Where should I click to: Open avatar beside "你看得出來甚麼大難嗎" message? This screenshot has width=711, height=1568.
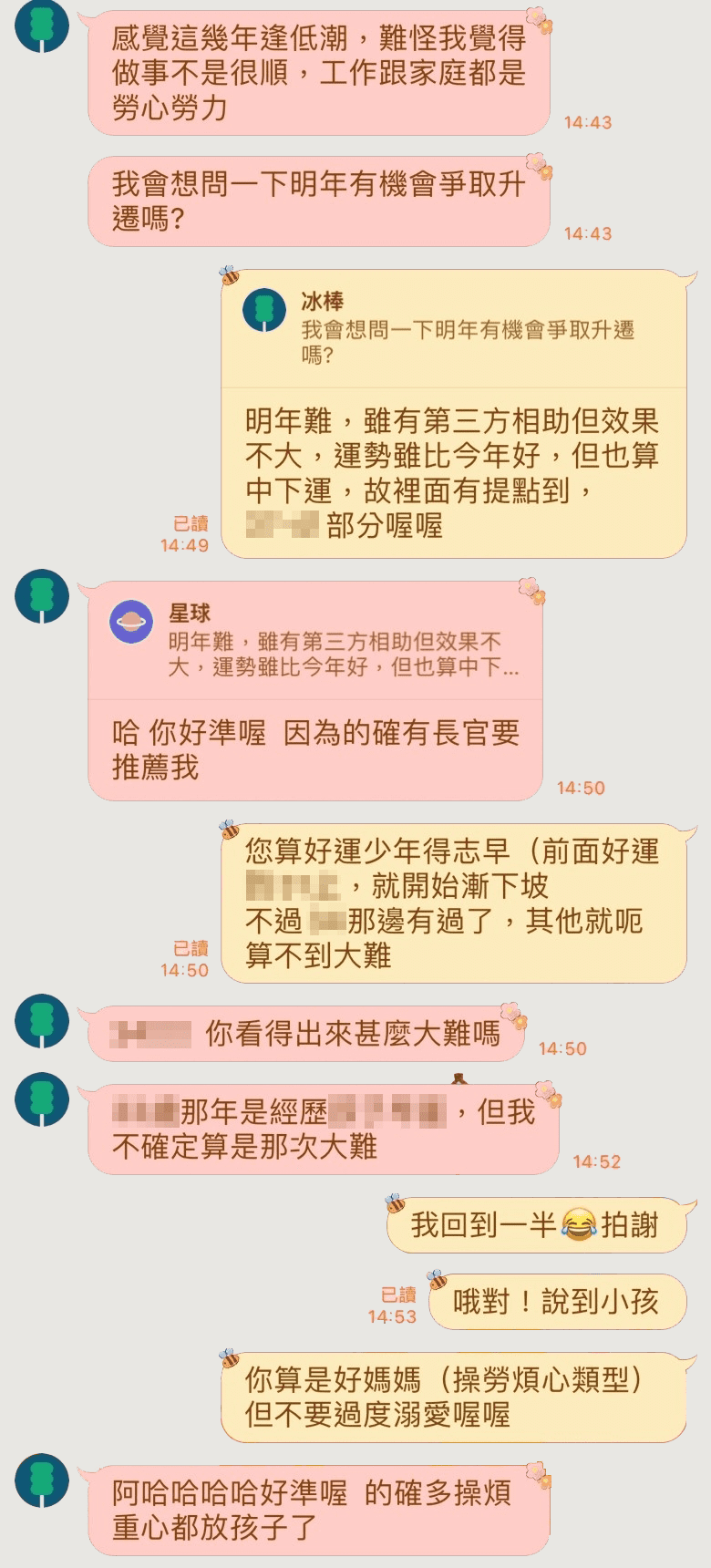(42, 1021)
